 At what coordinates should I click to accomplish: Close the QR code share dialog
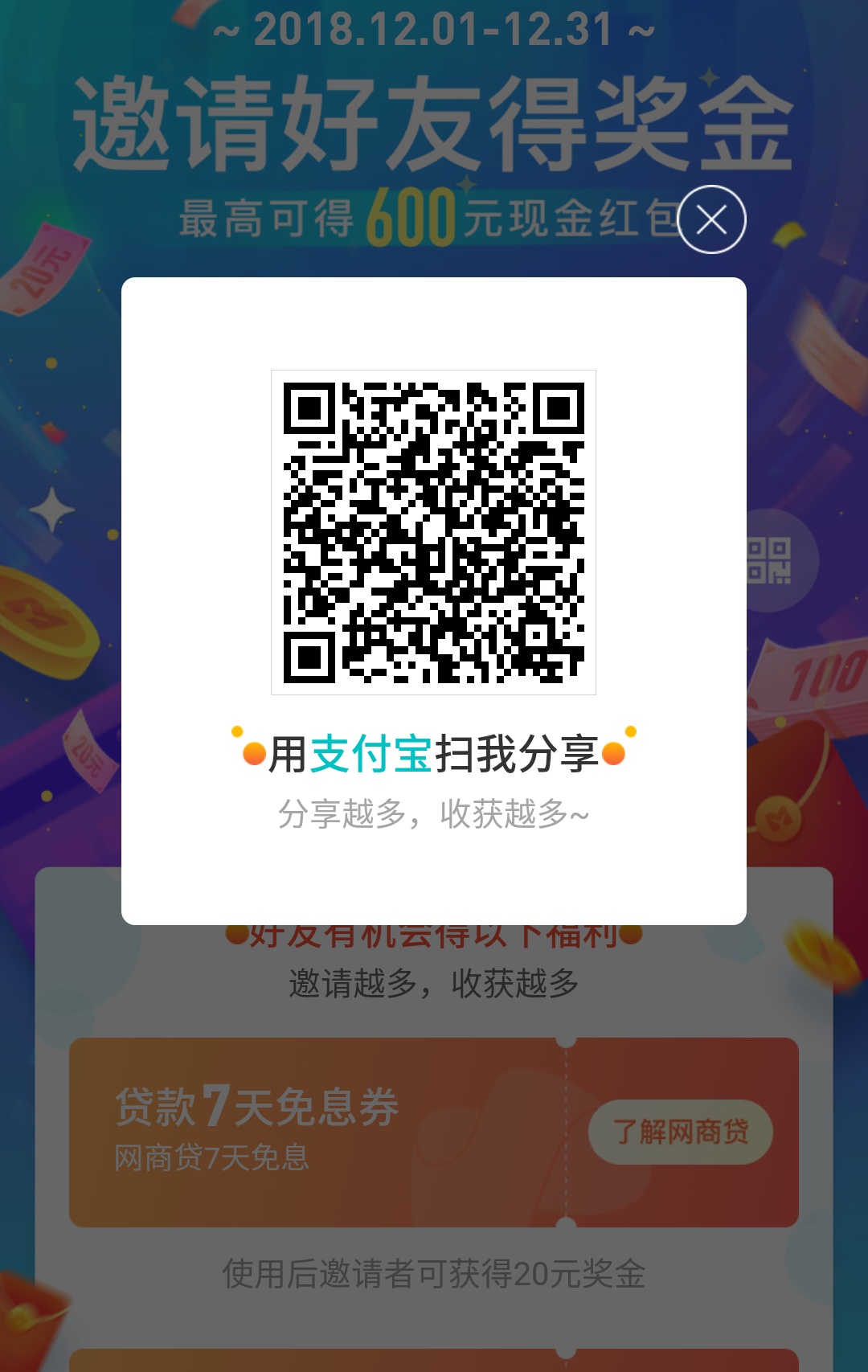point(711,219)
